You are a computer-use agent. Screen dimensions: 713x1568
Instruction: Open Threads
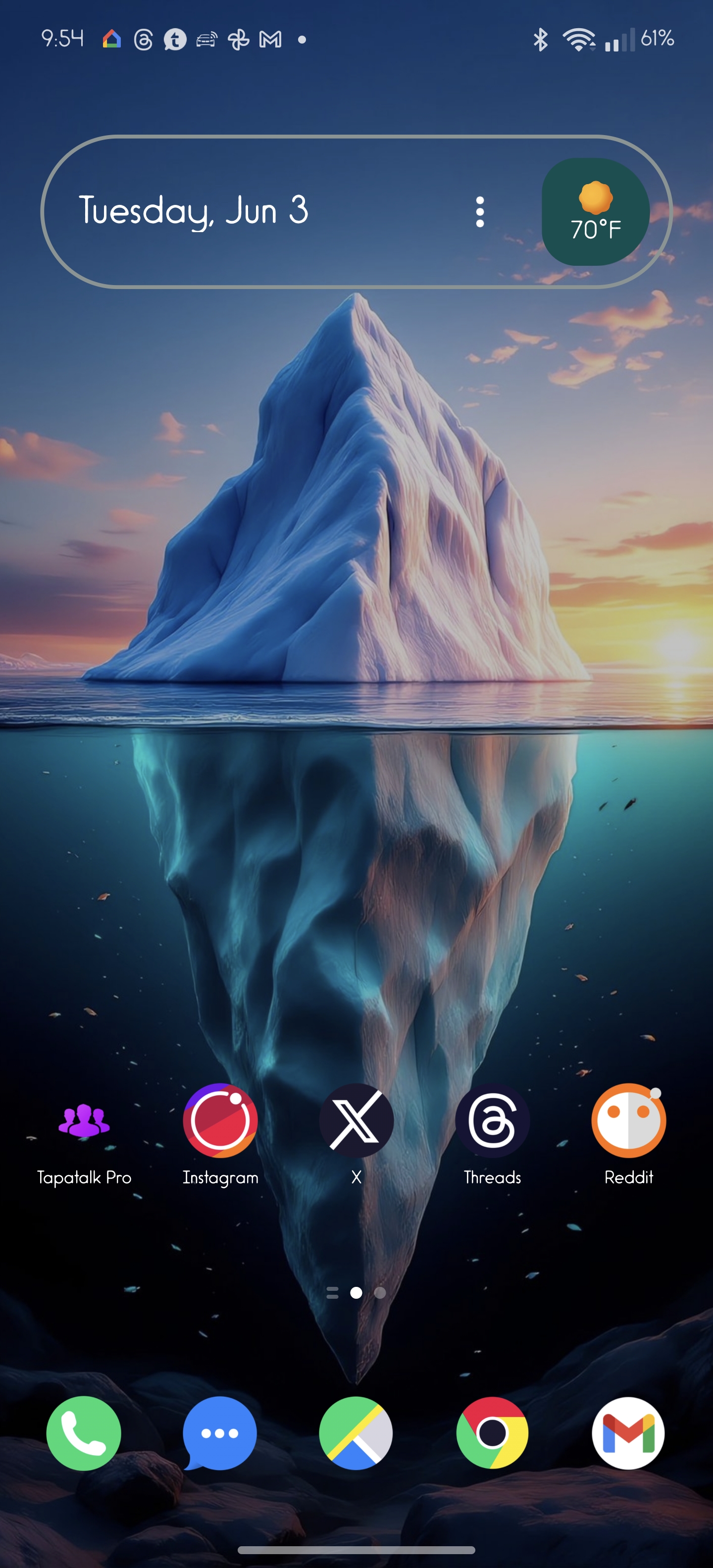pyautogui.click(x=492, y=1121)
